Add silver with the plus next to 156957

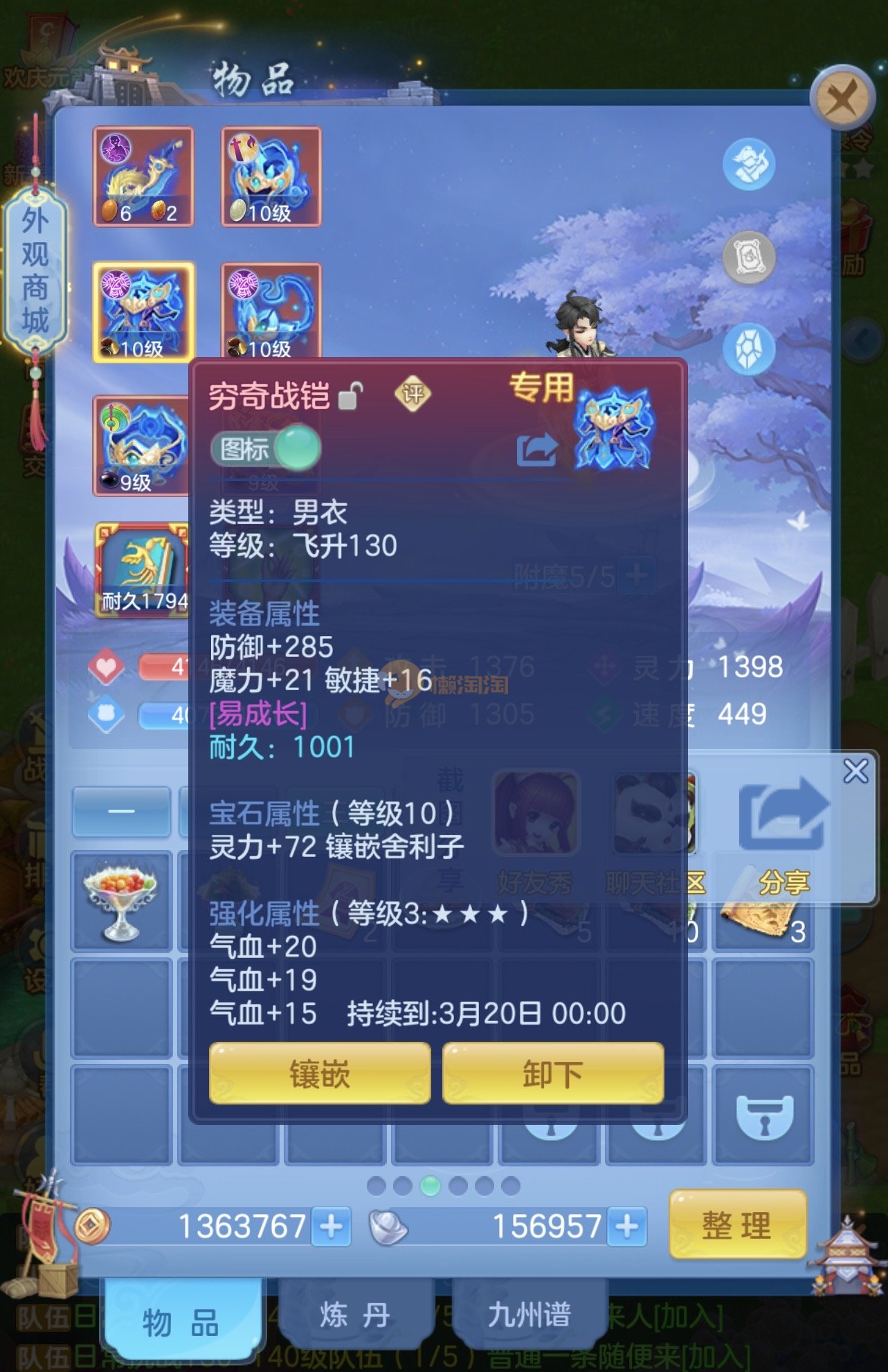tap(627, 1227)
